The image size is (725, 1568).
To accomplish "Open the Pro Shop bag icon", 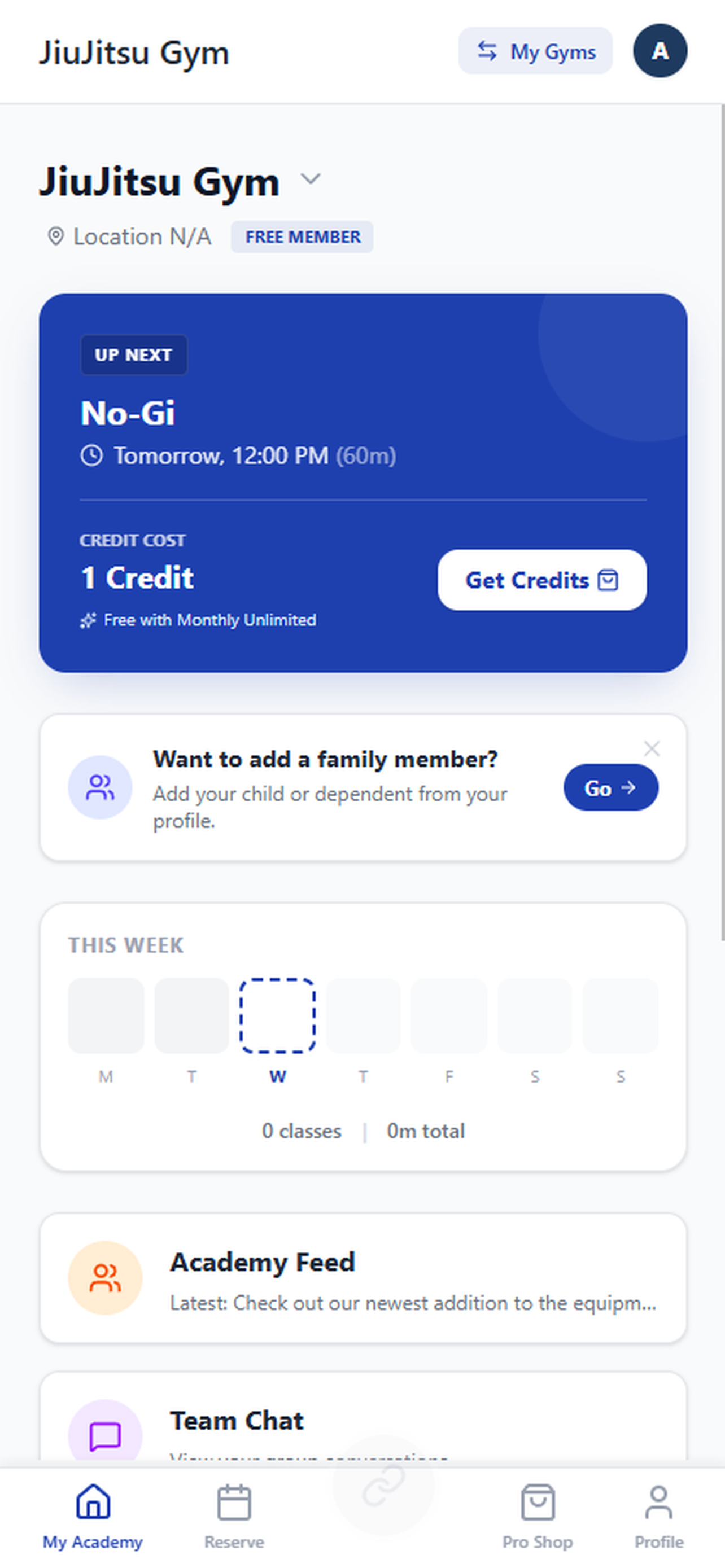I will click(539, 1501).
